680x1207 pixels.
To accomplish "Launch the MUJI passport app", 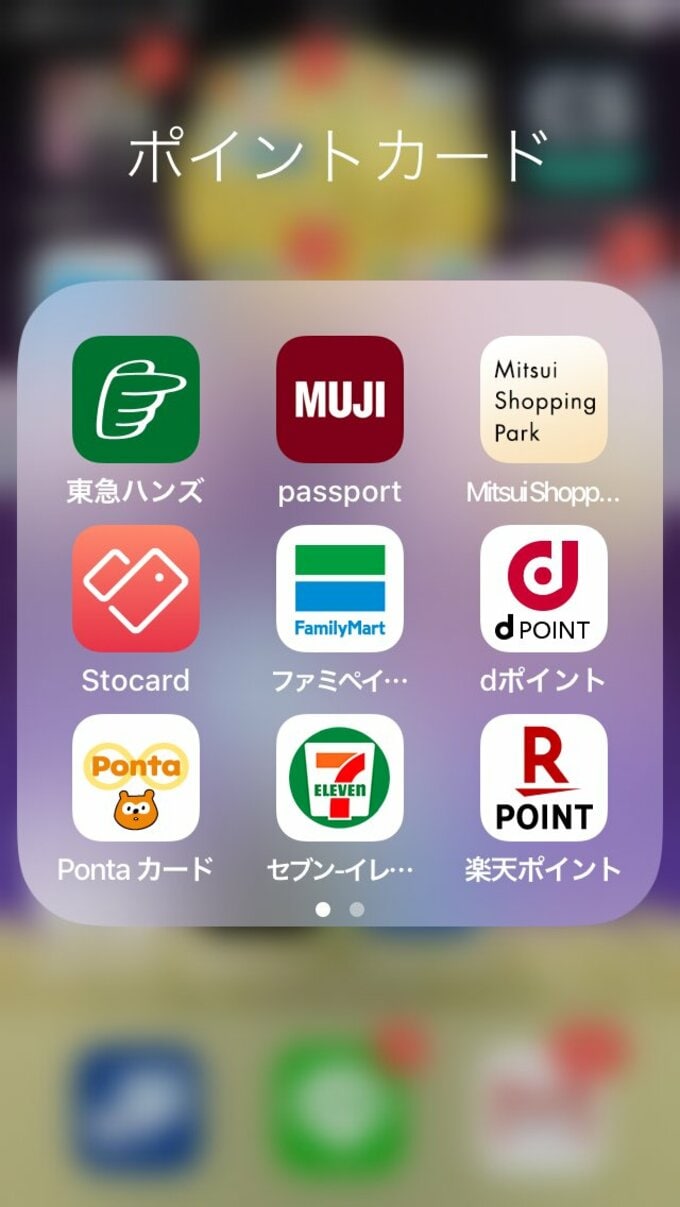I will pyautogui.click(x=340, y=399).
